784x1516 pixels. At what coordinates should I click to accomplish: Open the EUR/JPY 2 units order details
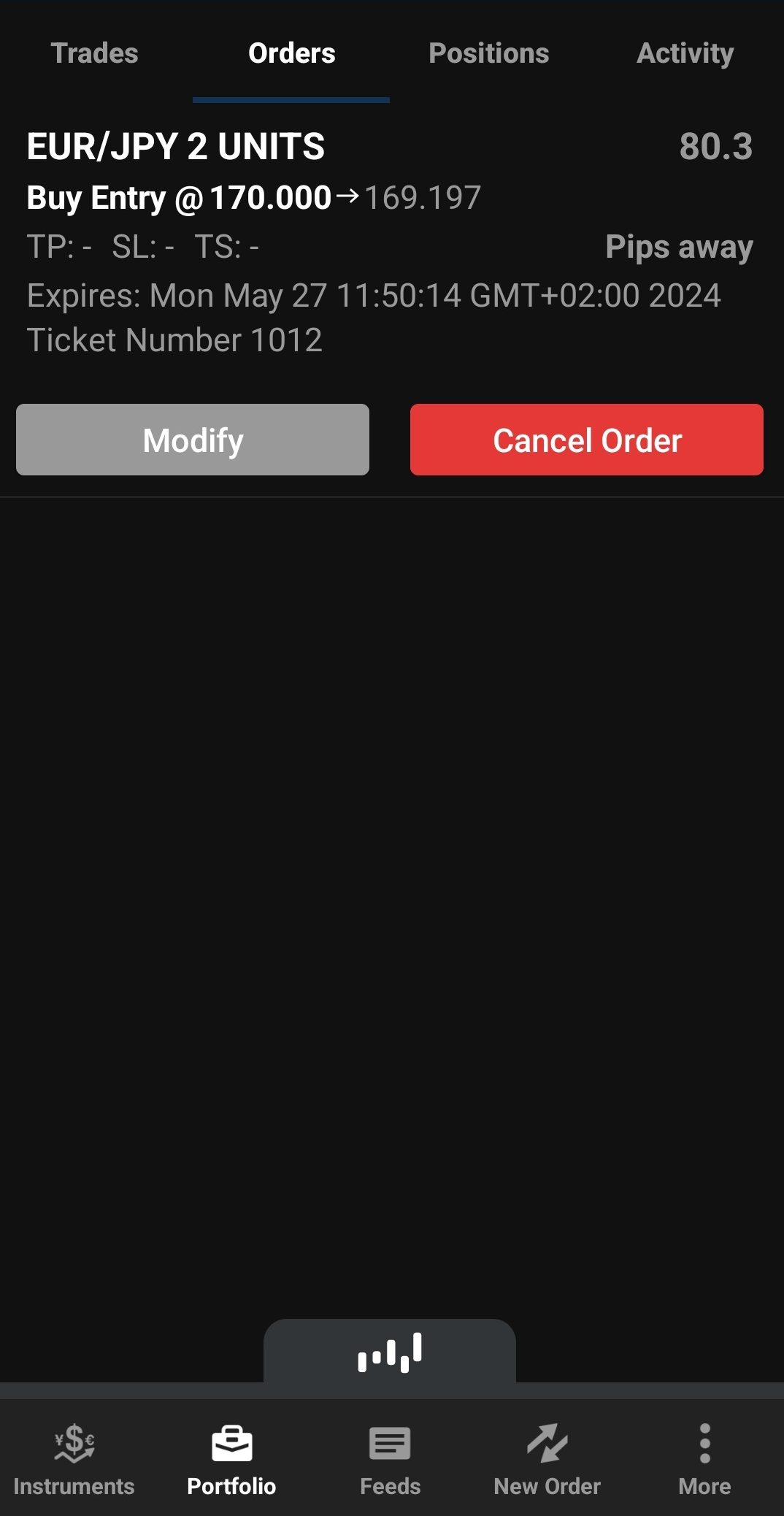(x=175, y=147)
